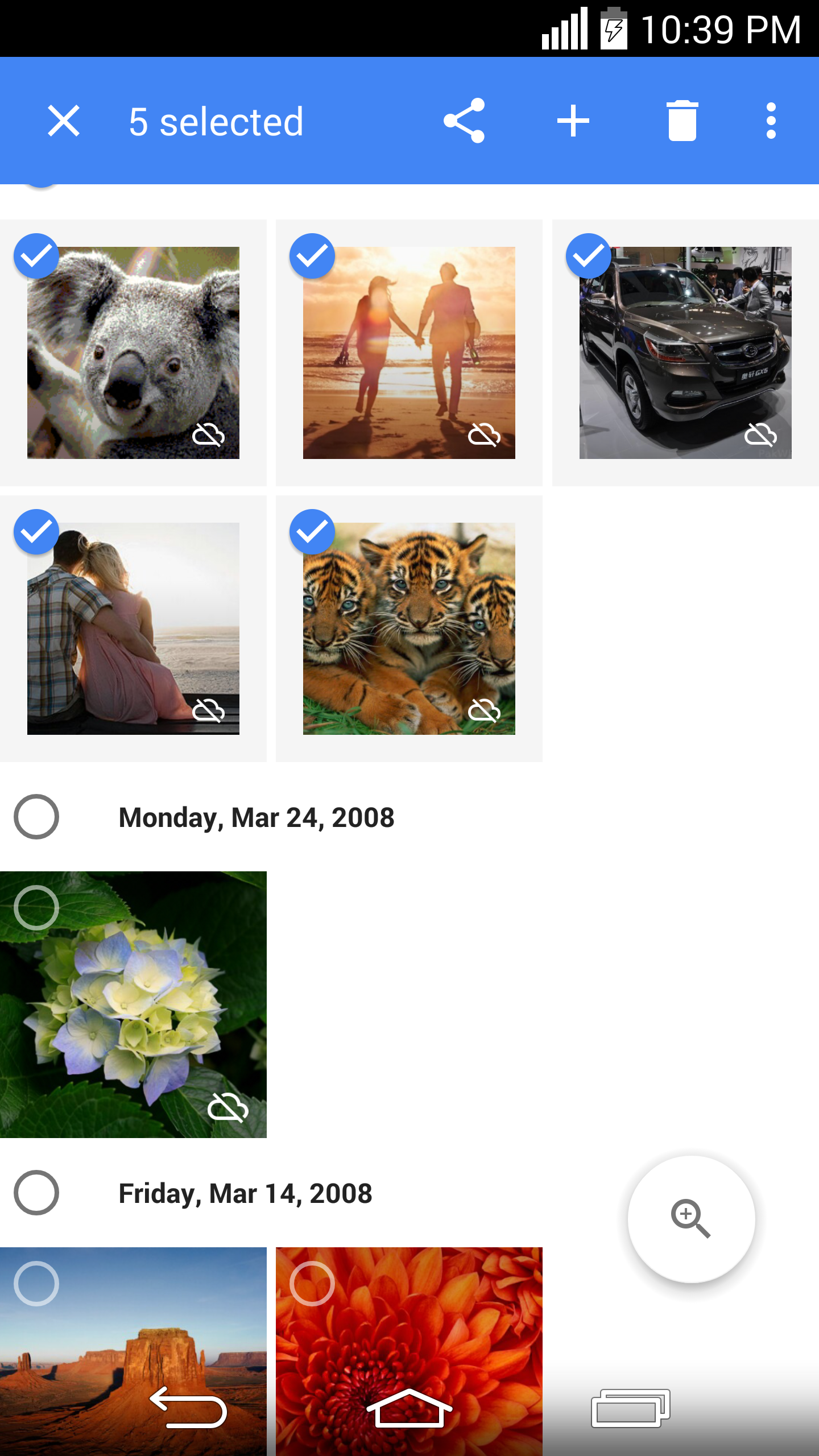
Task: Open the overflow menu
Action: click(x=771, y=121)
